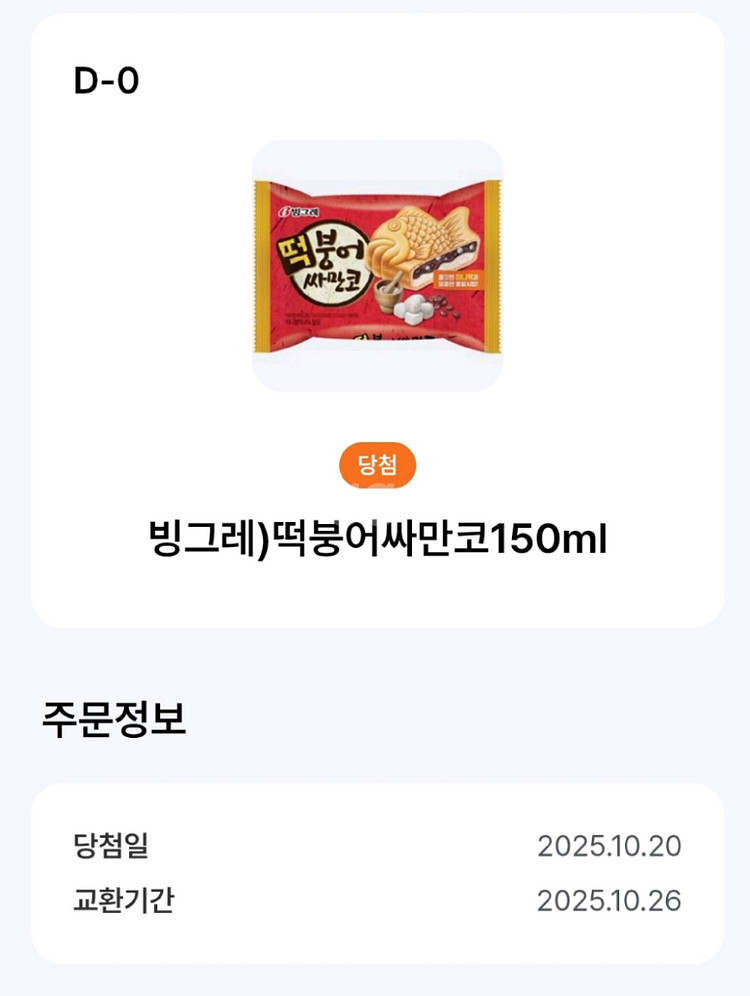Tap the fish-shaped bread graphic on the package

coord(420,232)
